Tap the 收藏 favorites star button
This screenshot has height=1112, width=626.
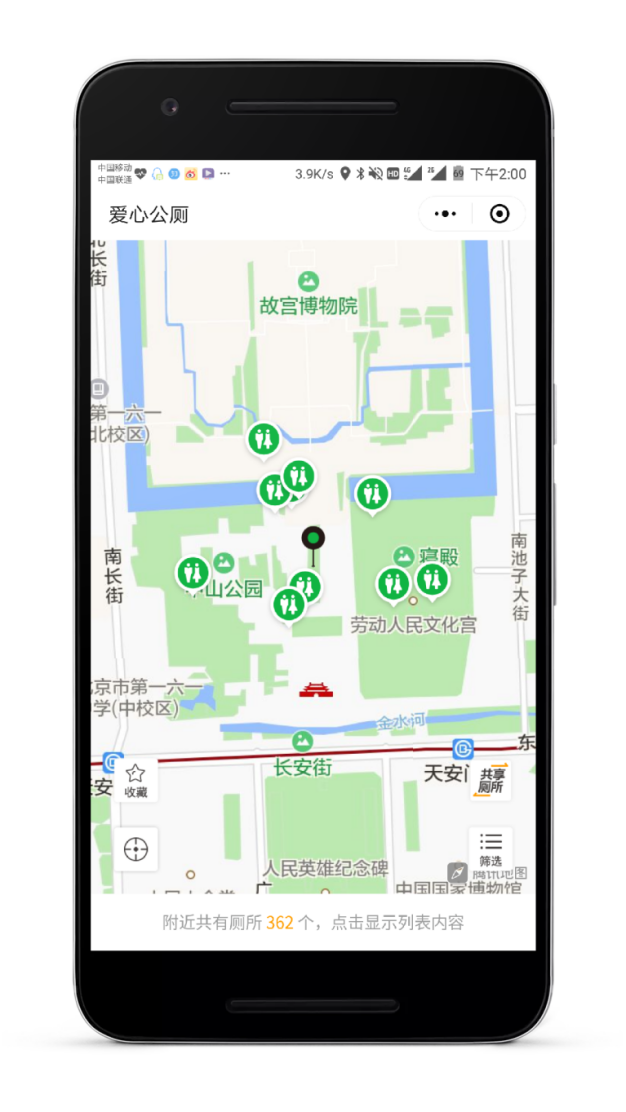(136, 779)
